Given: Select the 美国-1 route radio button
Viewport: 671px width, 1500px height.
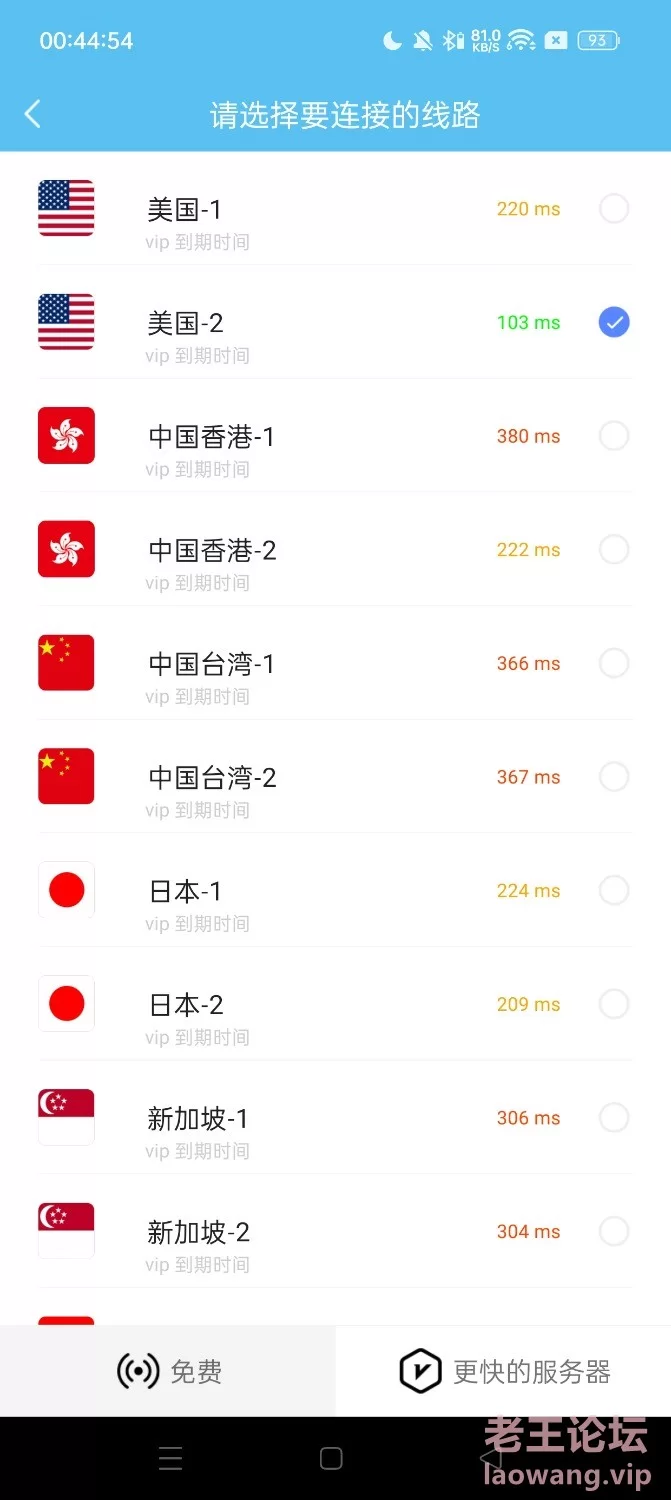Looking at the screenshot, I should [614, 209].
